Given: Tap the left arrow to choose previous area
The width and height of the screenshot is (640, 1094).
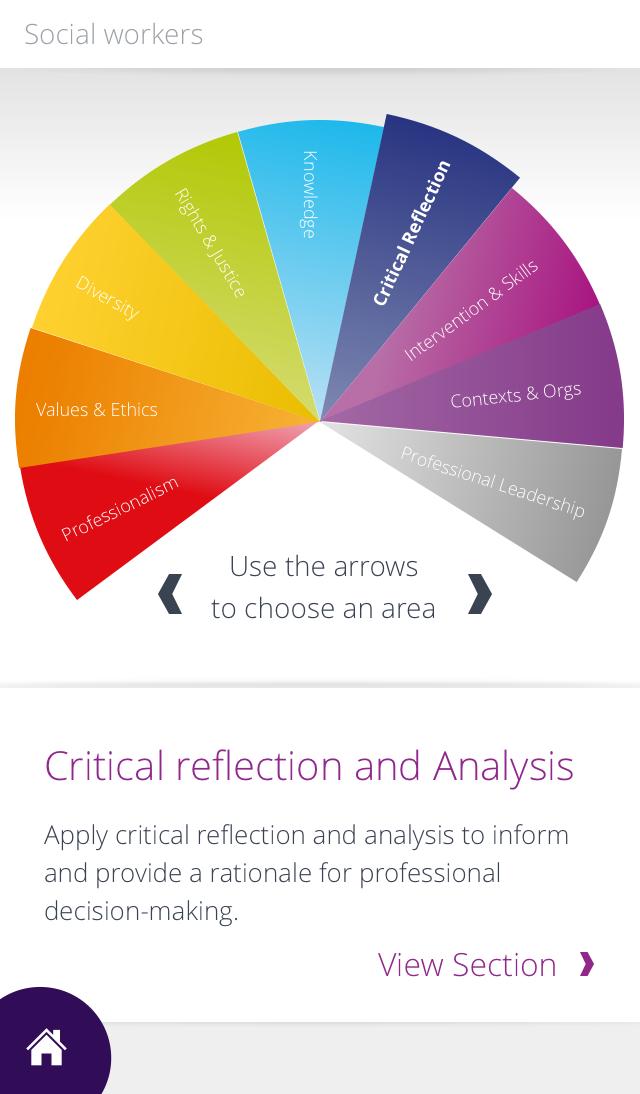Looking at the screenshot, I should 170,594.
